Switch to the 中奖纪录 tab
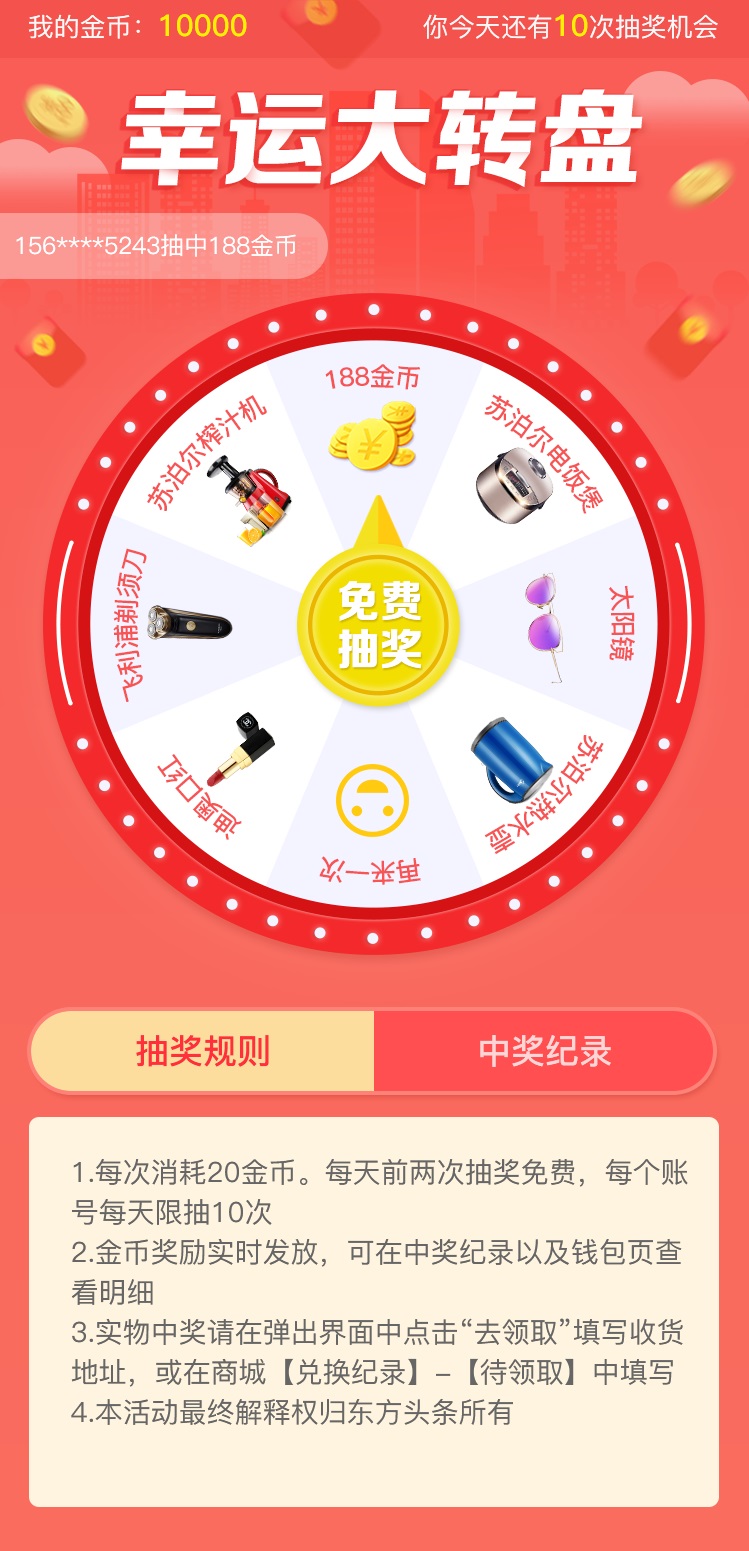 544,1051
